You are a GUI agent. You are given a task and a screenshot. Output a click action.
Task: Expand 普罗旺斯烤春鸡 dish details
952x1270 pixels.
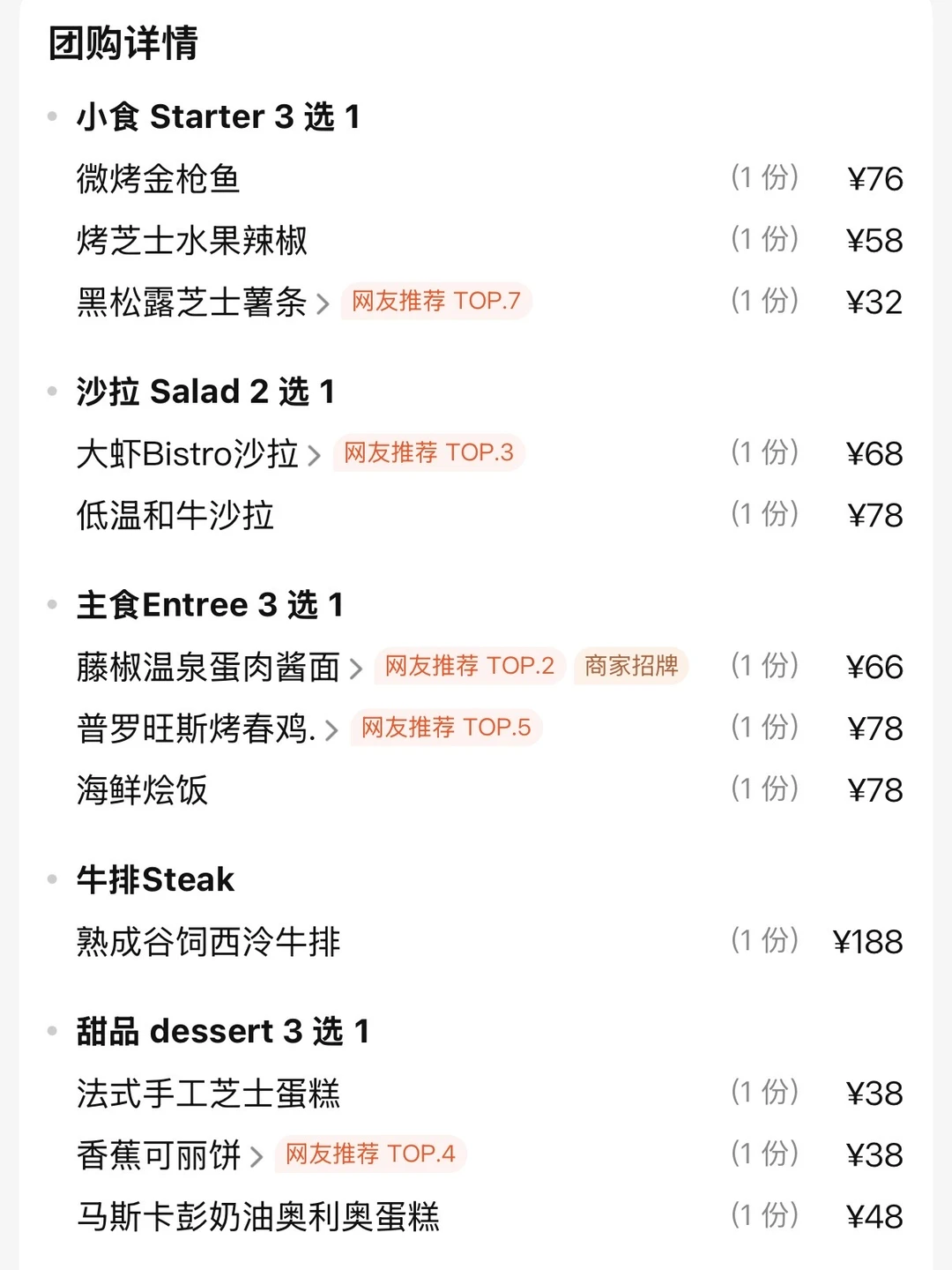pyautogui.click(x=335, y=728)
